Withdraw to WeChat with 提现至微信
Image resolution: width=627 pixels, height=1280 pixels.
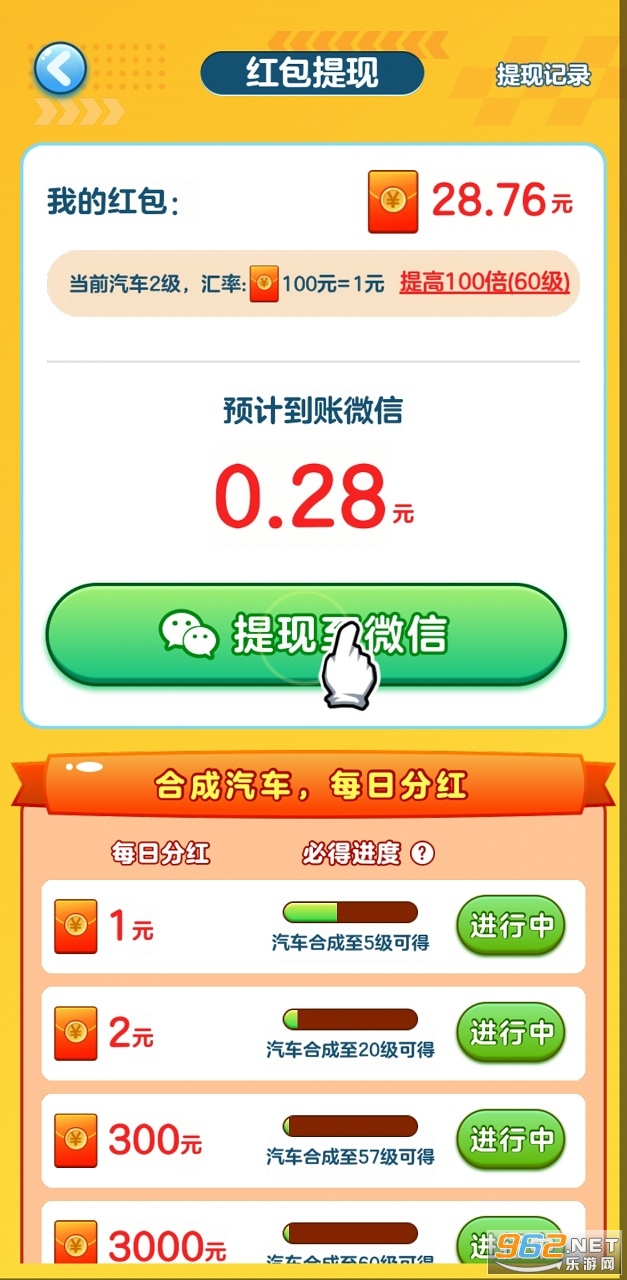tap(306, 635)
